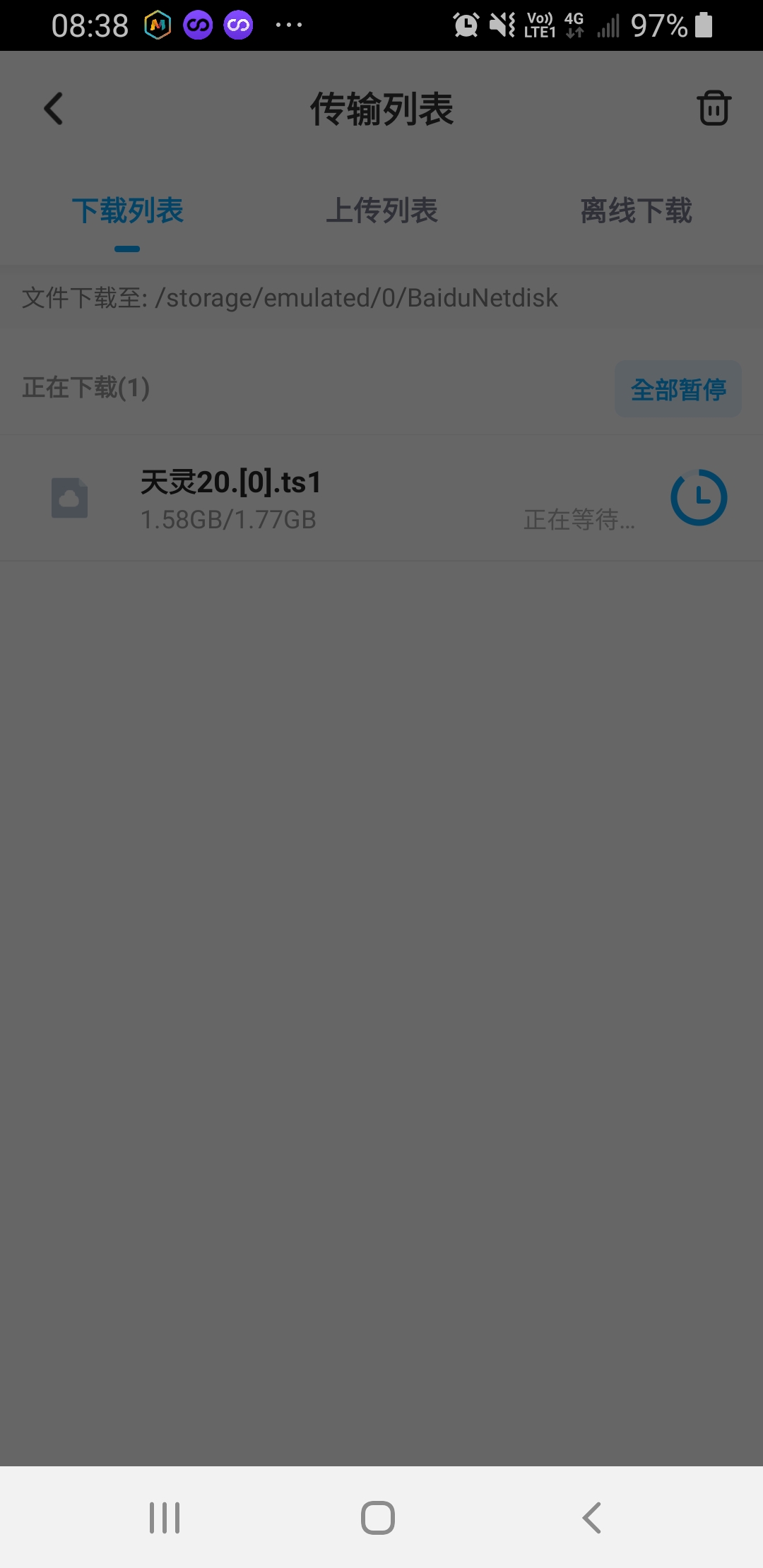Open recent apps from the navigation bar
Screen dimensions: 763x1568
pos(165,1517)
